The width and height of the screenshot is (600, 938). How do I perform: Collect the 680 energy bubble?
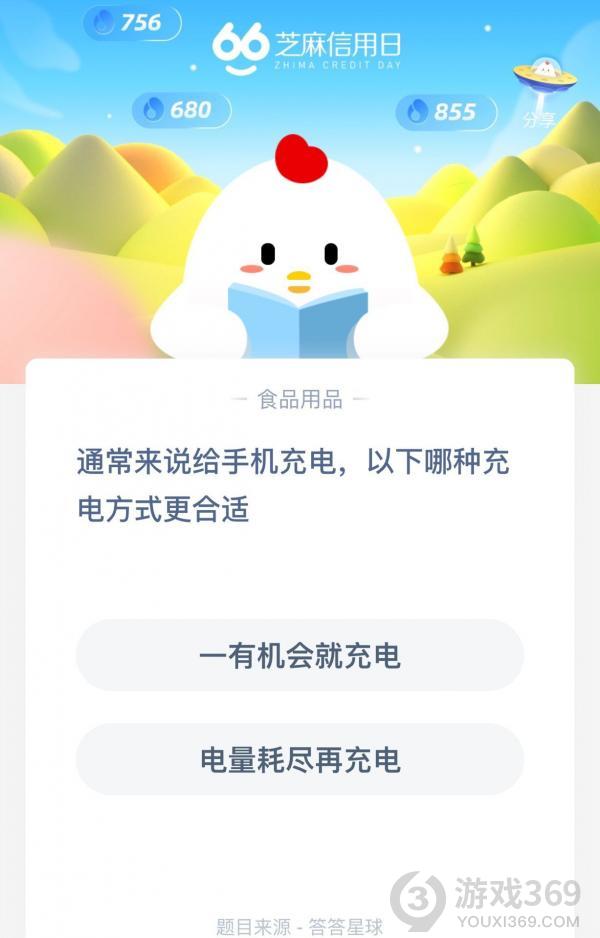coord(180,110)
